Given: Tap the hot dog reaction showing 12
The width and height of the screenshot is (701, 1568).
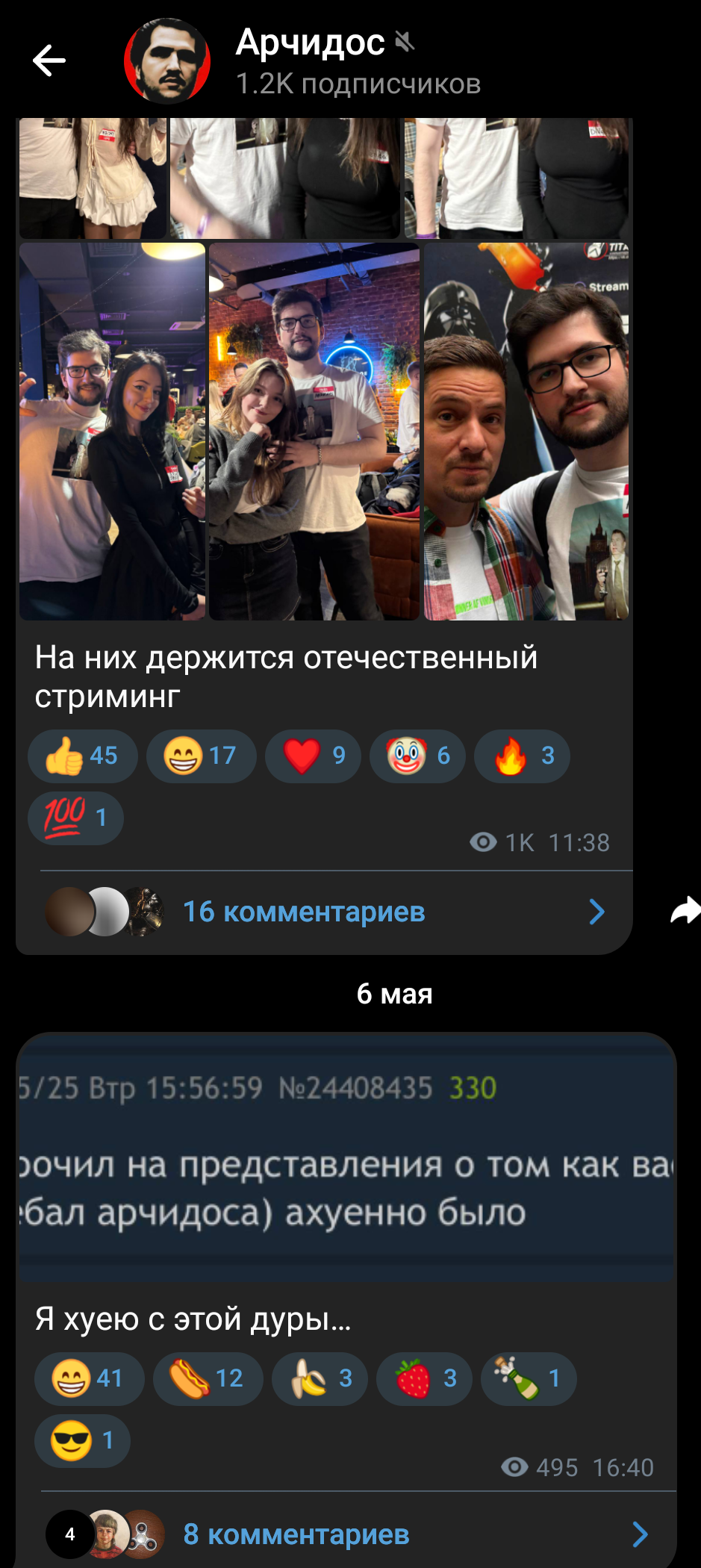Looking at the screenshot, I should tap(208, 1378).
